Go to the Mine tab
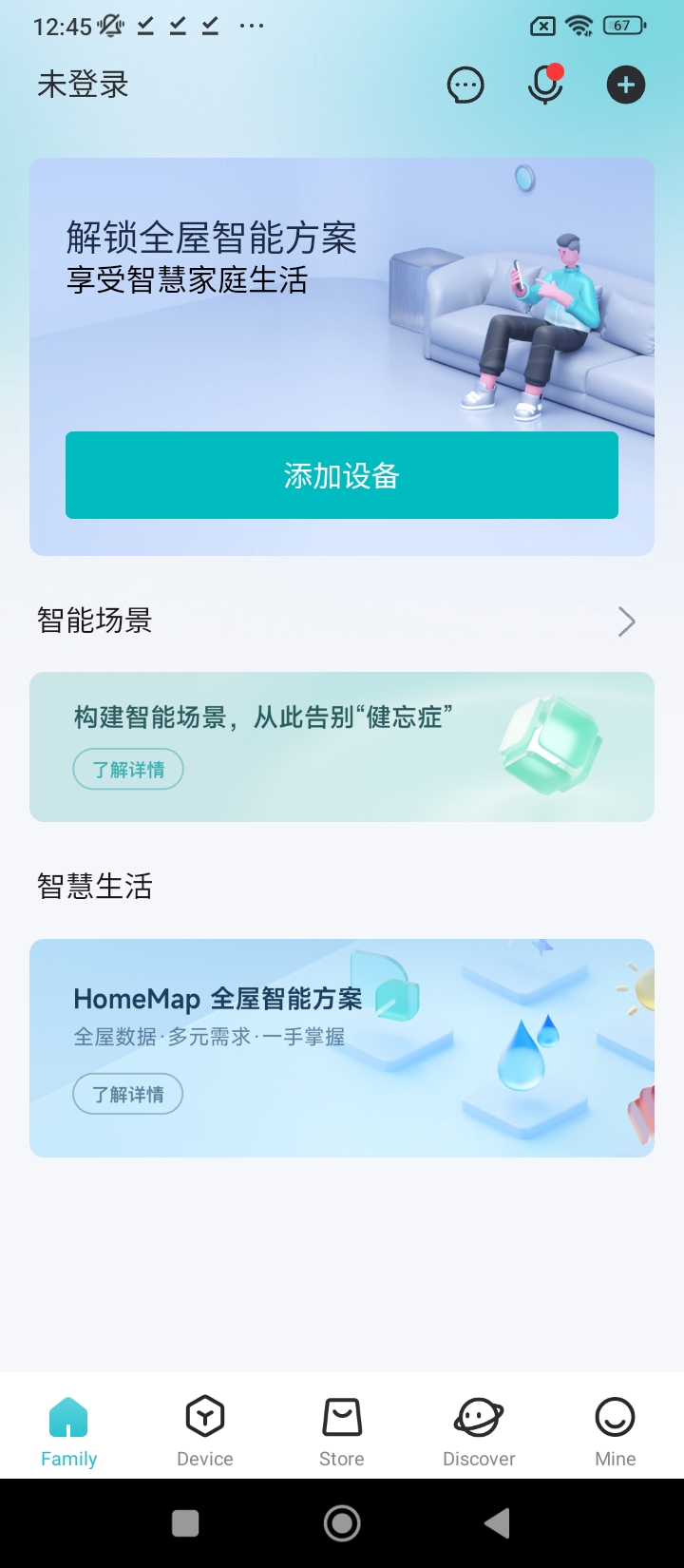This screenshot has width=684, height=1568. (615, 1430)
